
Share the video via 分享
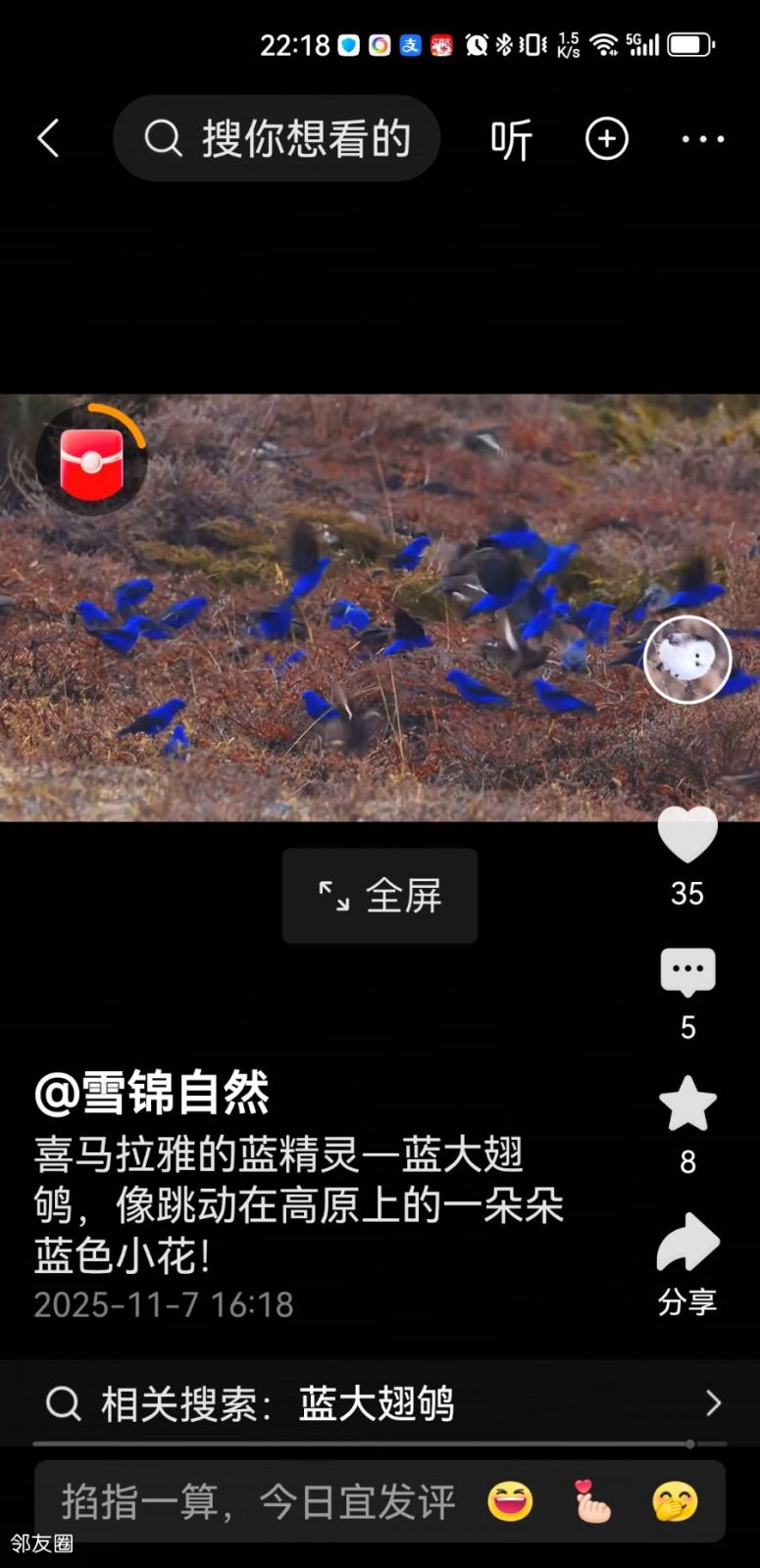point(687,1243)
